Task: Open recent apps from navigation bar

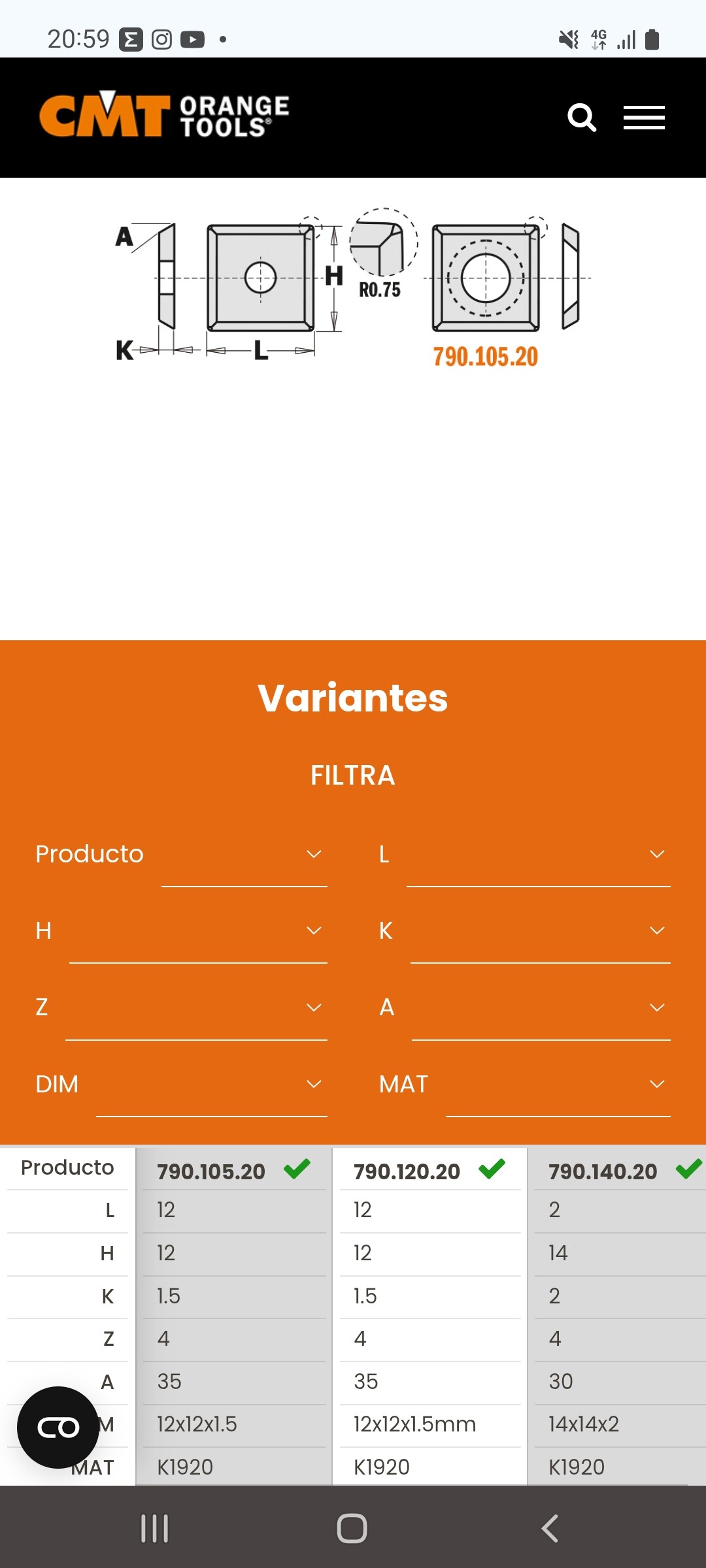Action: (155, 1529)
